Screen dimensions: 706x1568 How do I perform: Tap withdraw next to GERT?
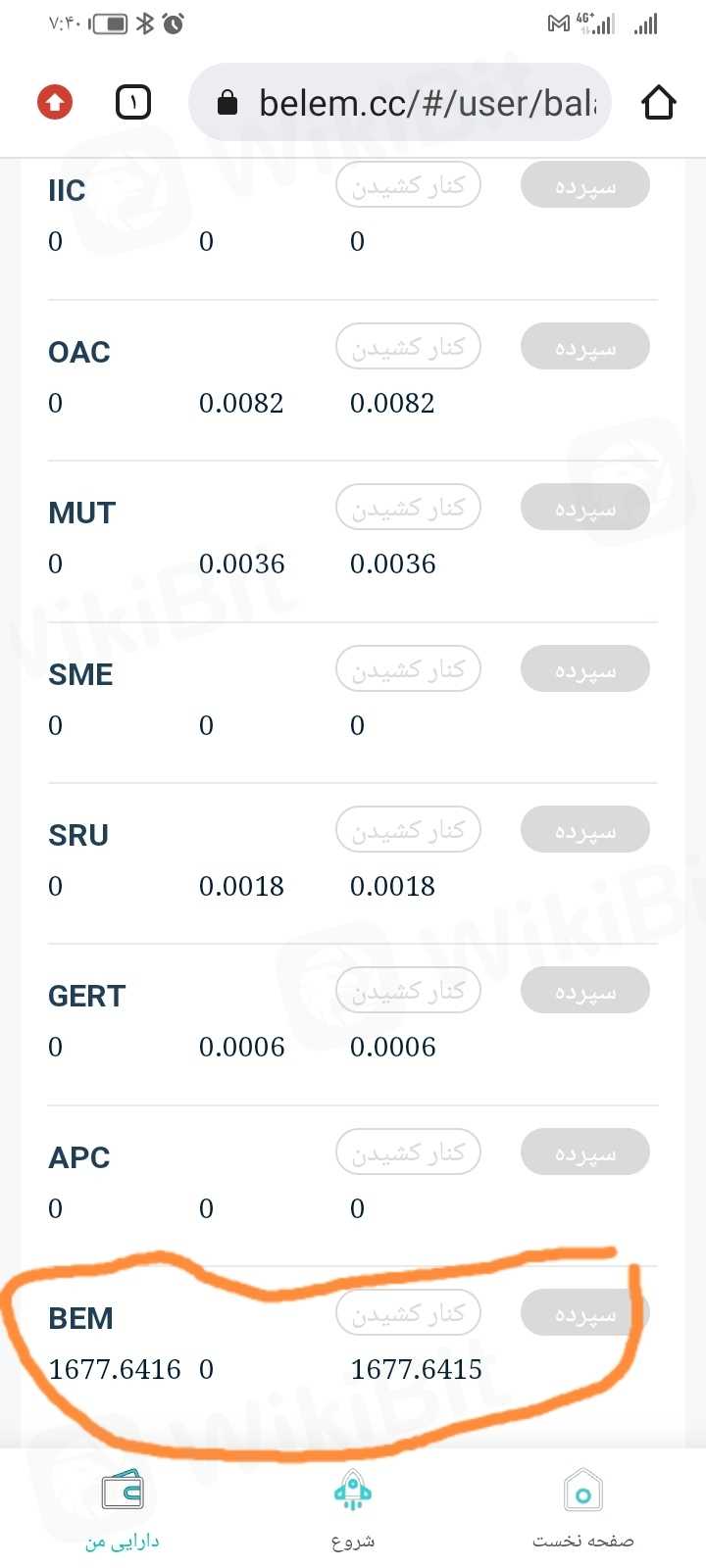coord(408,991)
